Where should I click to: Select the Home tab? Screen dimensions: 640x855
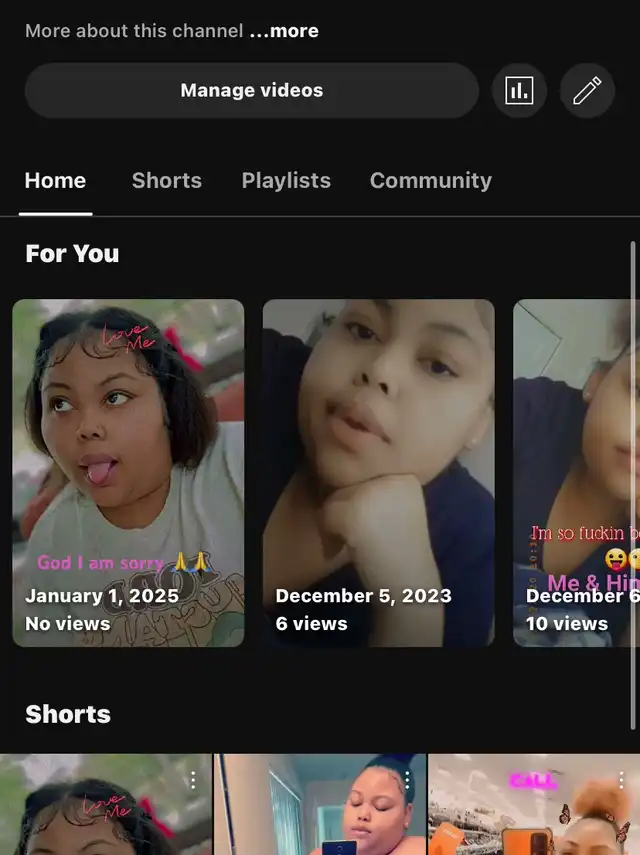55,181
